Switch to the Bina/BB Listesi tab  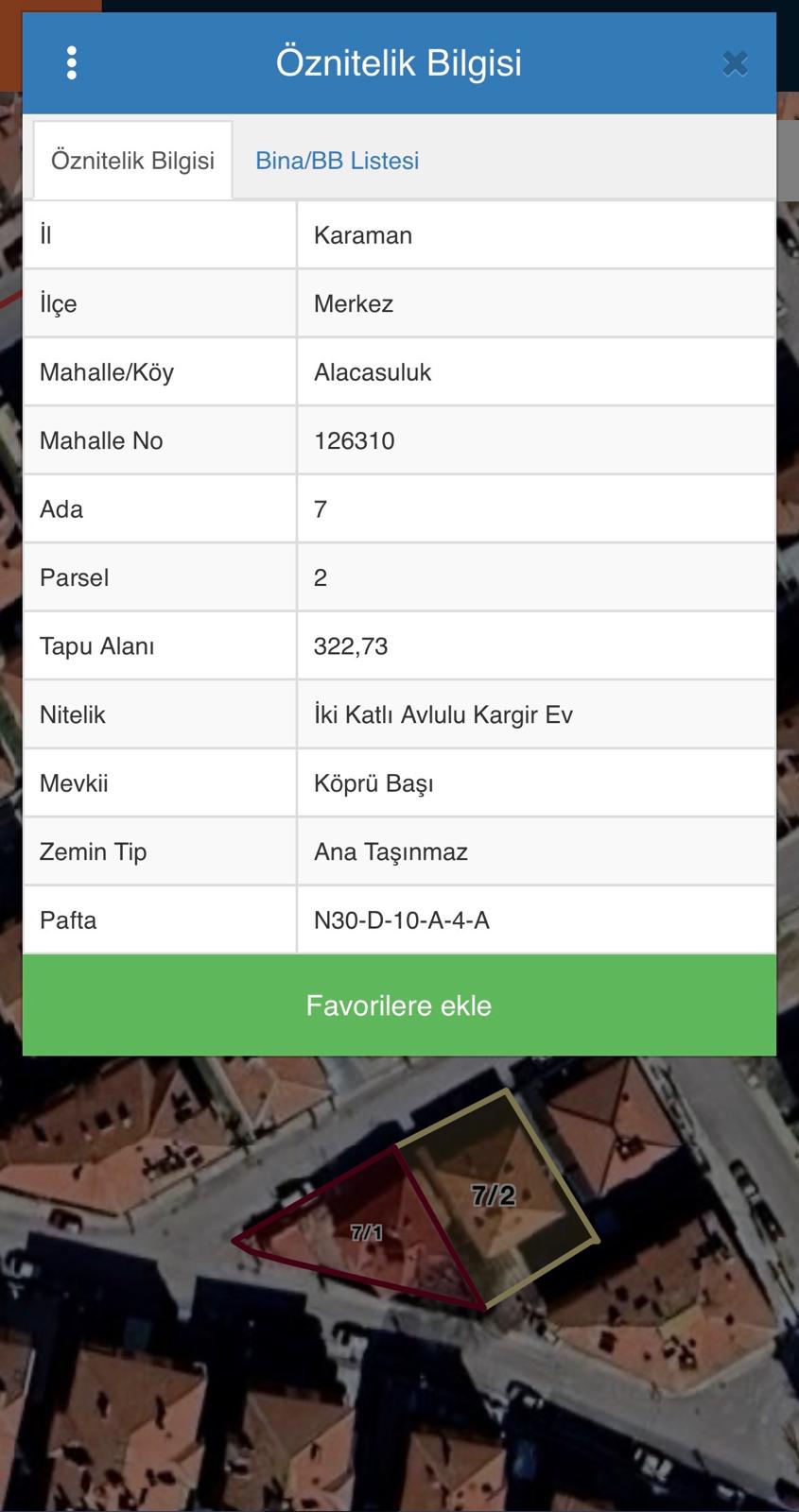(337, 161)
